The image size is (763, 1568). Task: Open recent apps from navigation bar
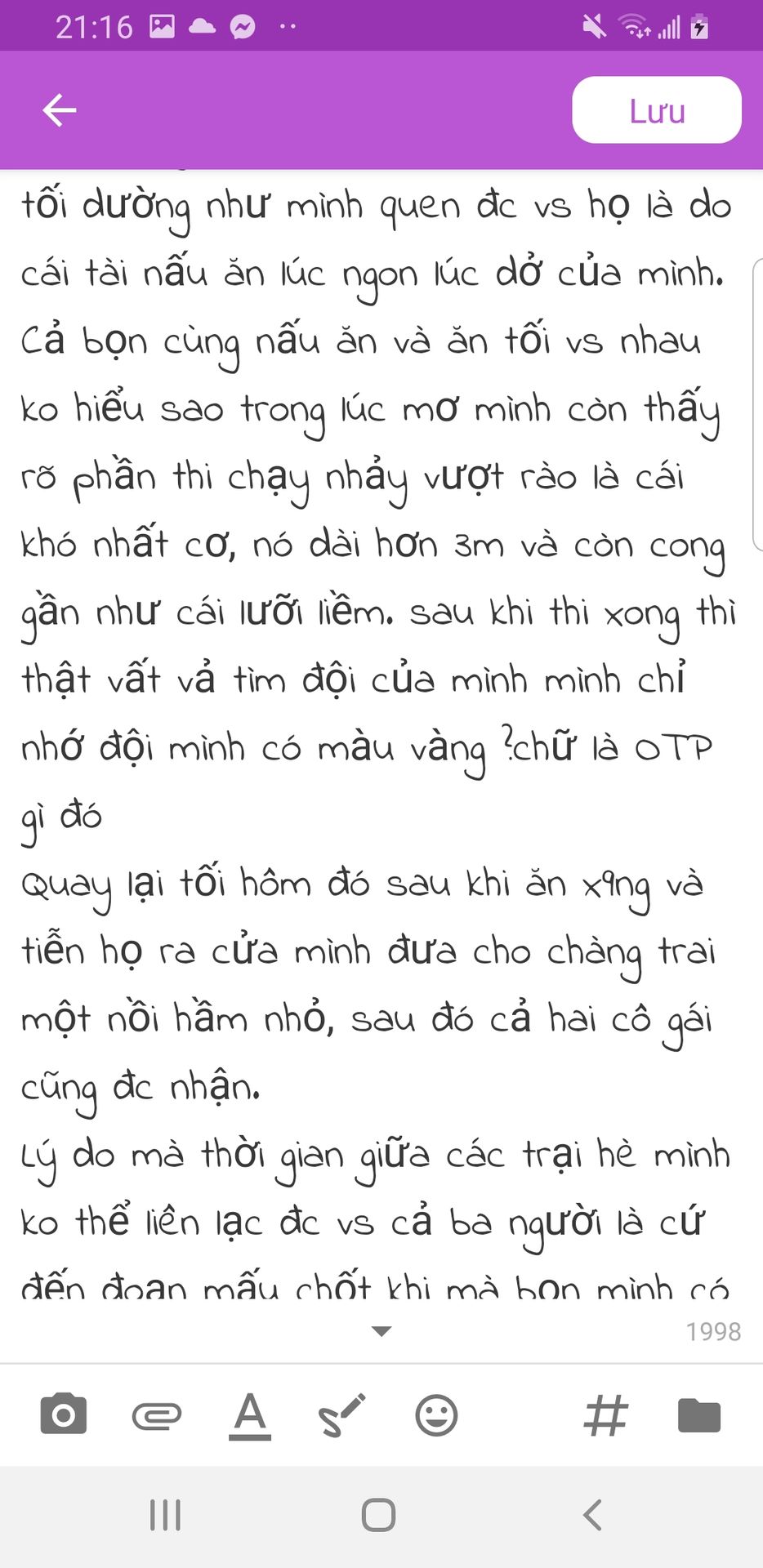coord(165,1515)
